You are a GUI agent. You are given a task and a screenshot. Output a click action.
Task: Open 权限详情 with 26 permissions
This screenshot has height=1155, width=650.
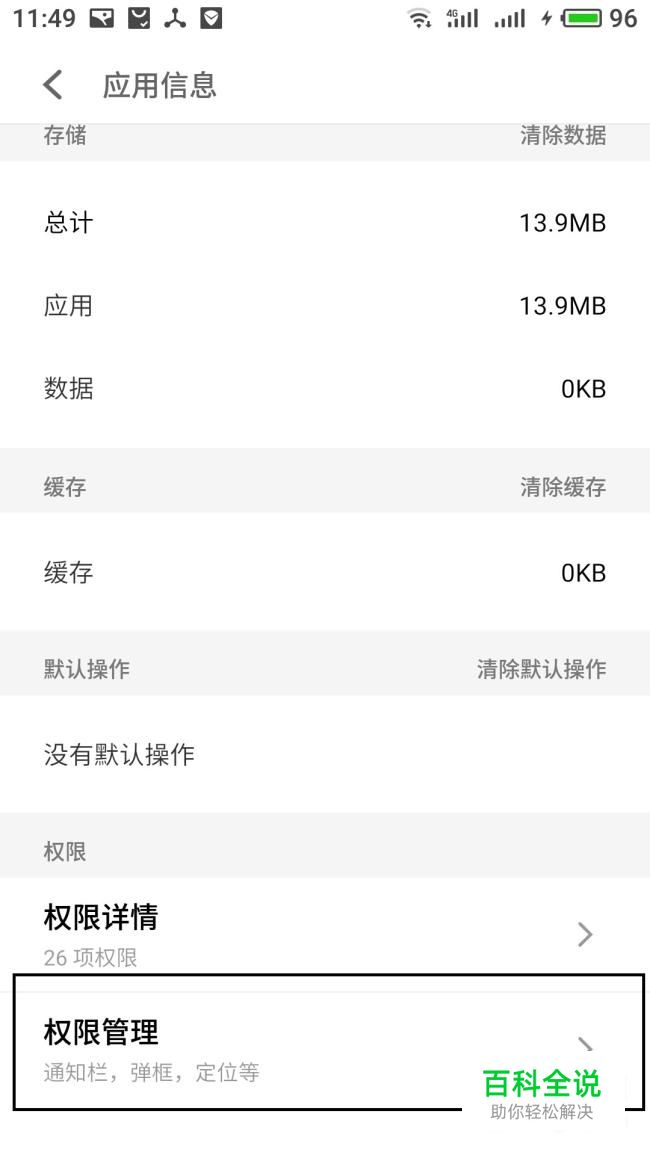(x=325, y=934)
